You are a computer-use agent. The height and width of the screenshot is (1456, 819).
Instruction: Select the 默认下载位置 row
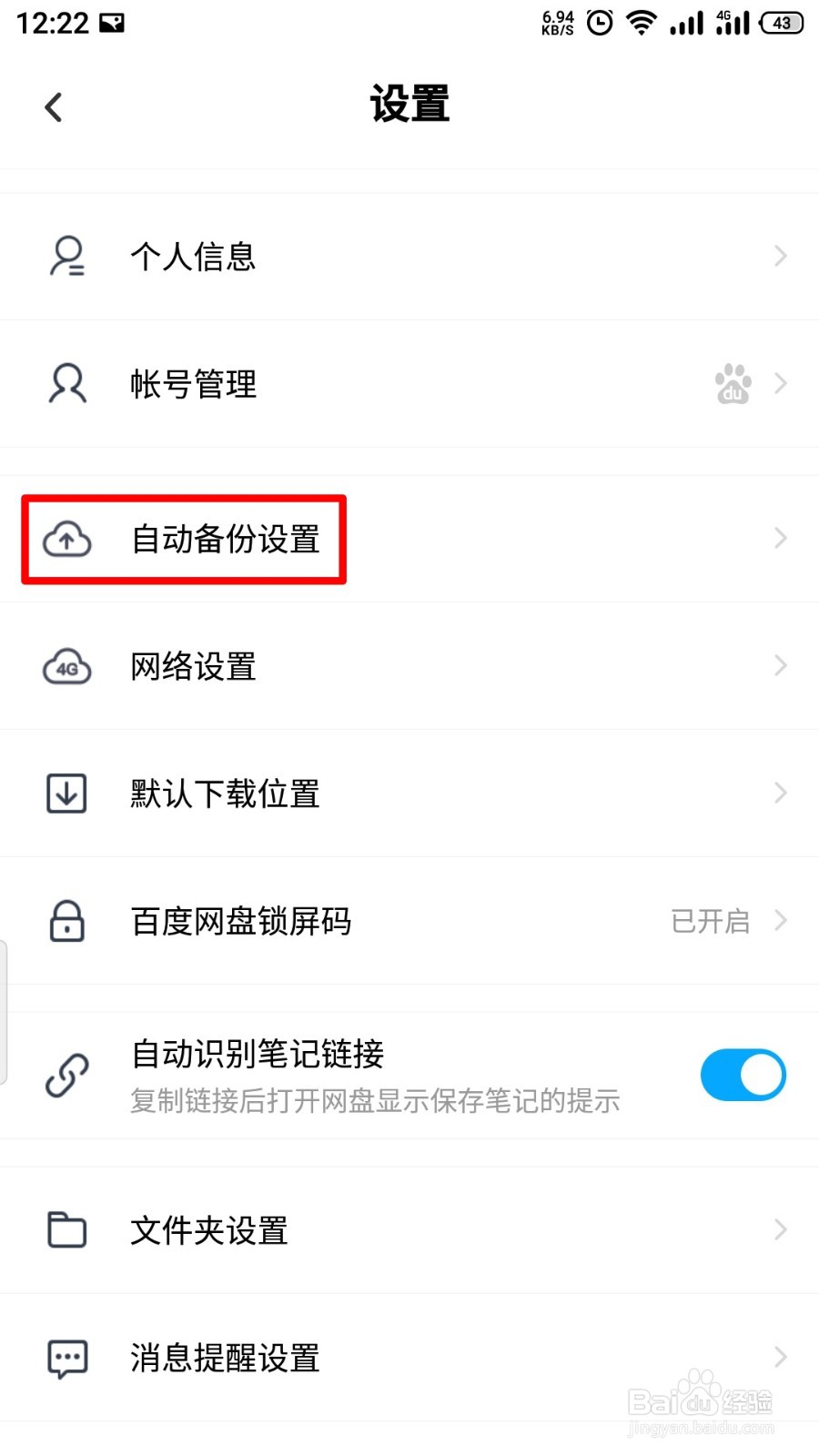[409, 793]
